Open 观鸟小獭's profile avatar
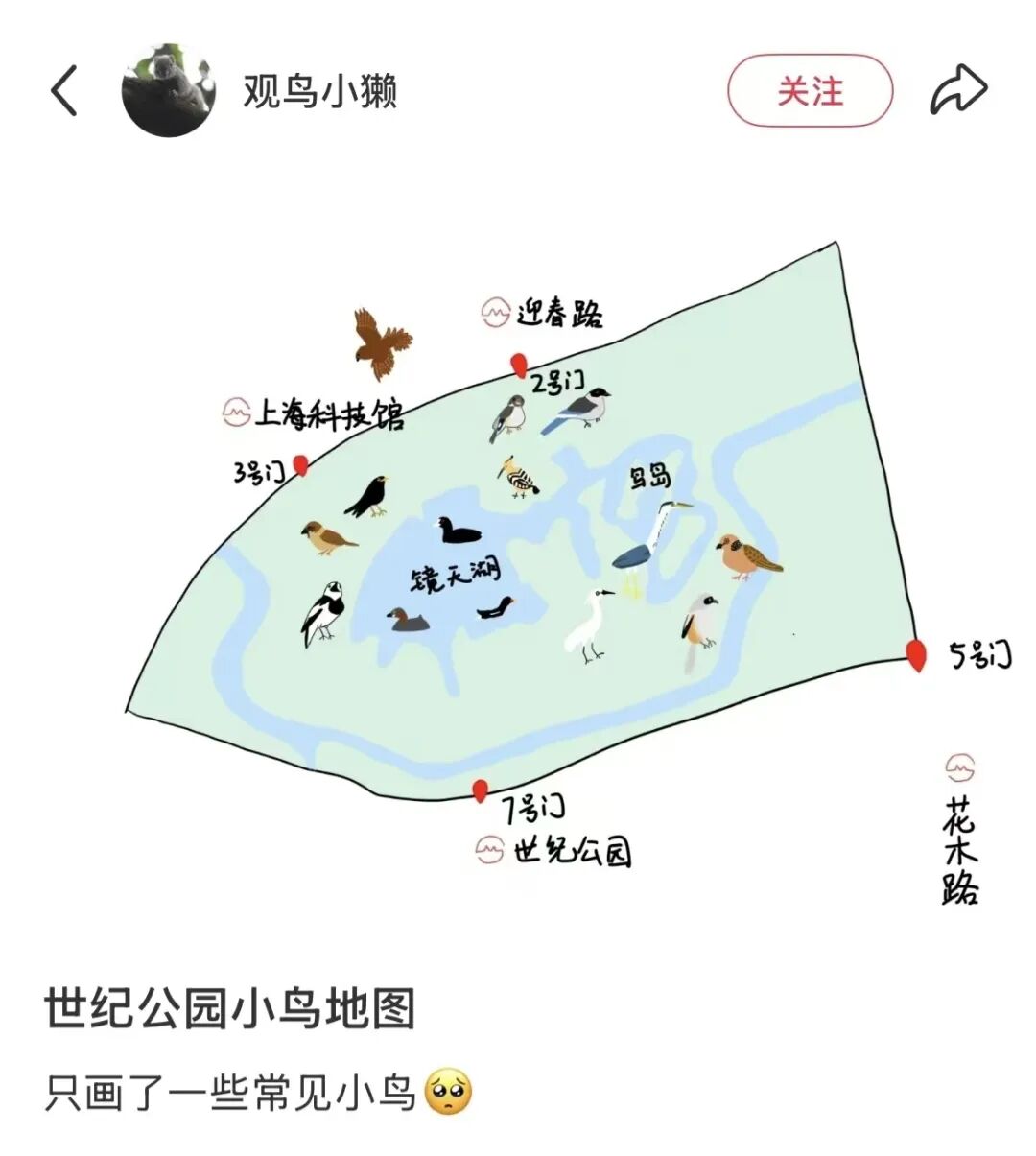This screenshot has height=1156, width=1036. point(168,90)
